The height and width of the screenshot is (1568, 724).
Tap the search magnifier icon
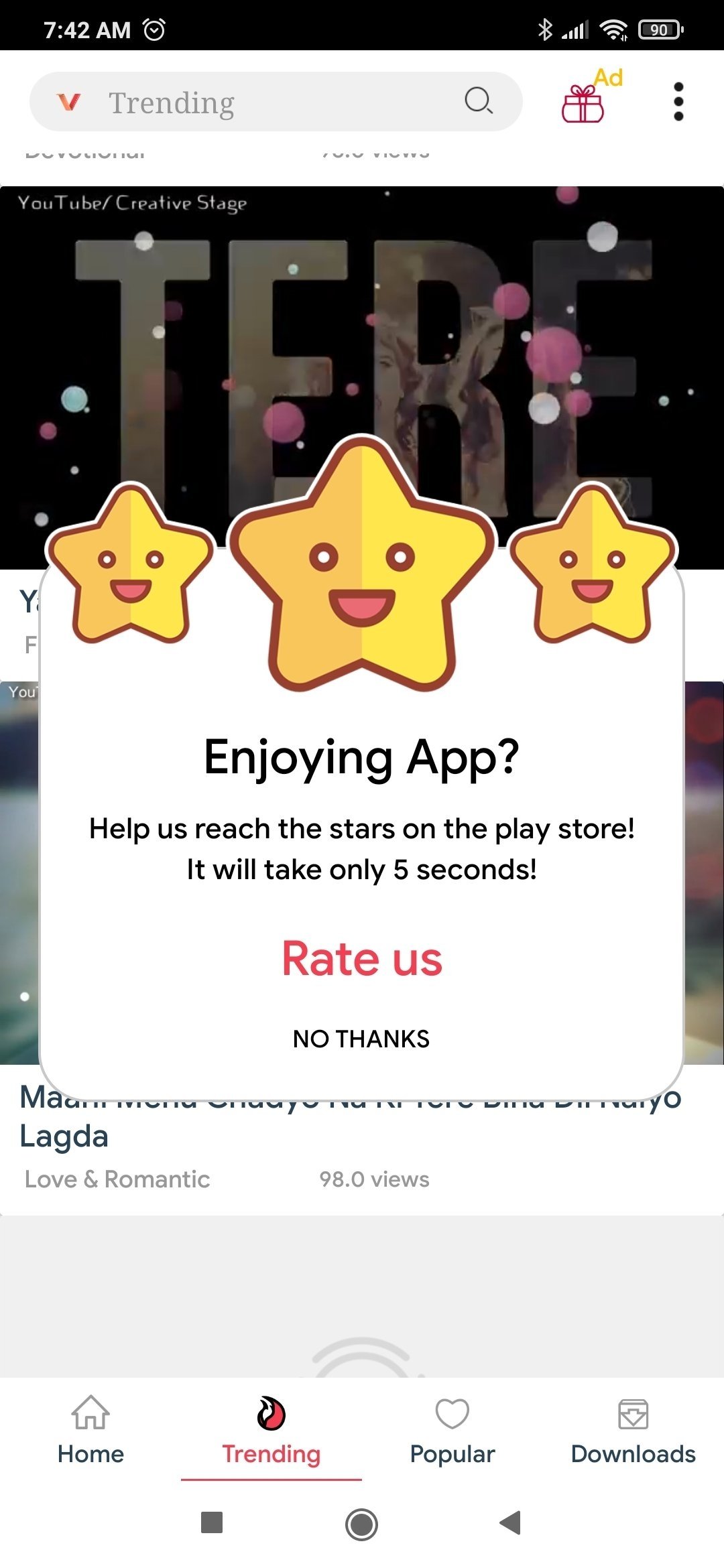(479, 102)
